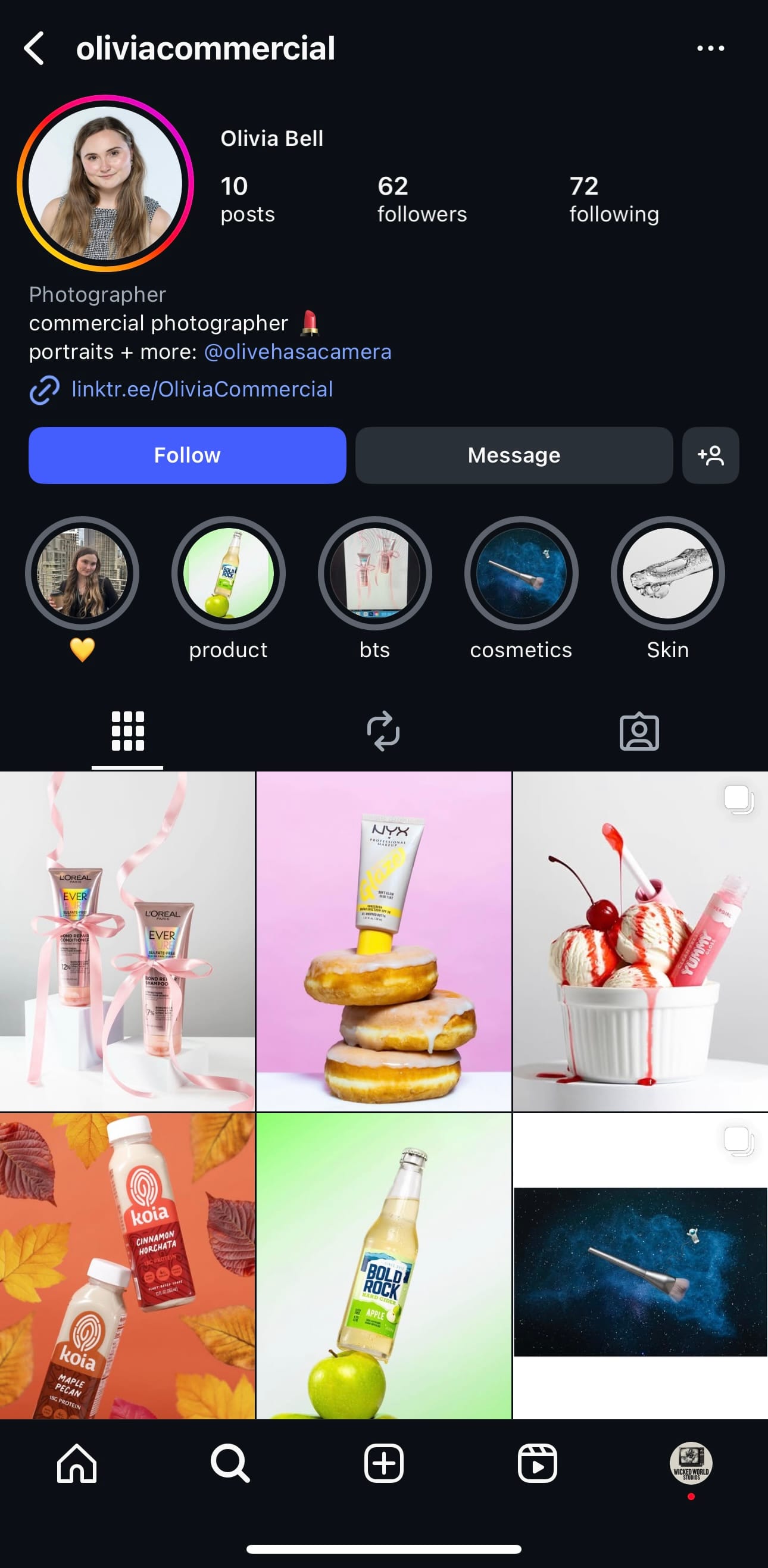View the "bts" story highlight
Screen dimensions: 768x1568
click(374, 573)
